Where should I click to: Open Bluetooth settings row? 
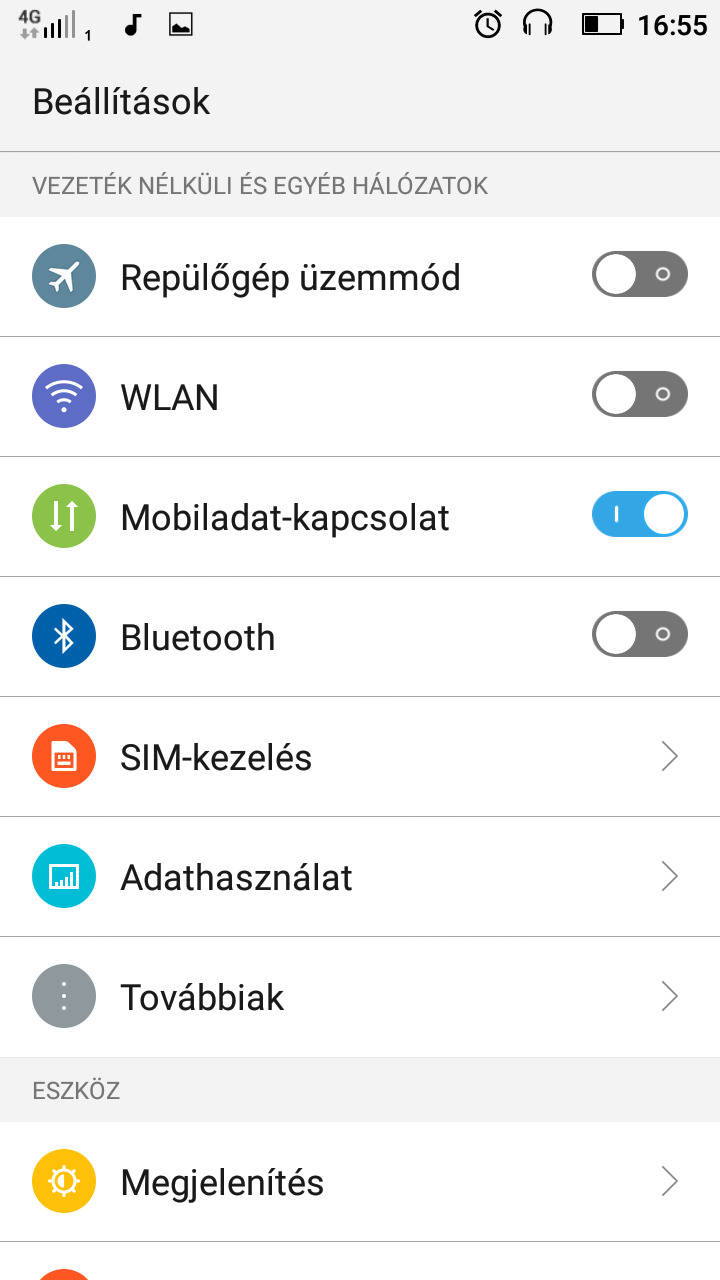[300, 637]
